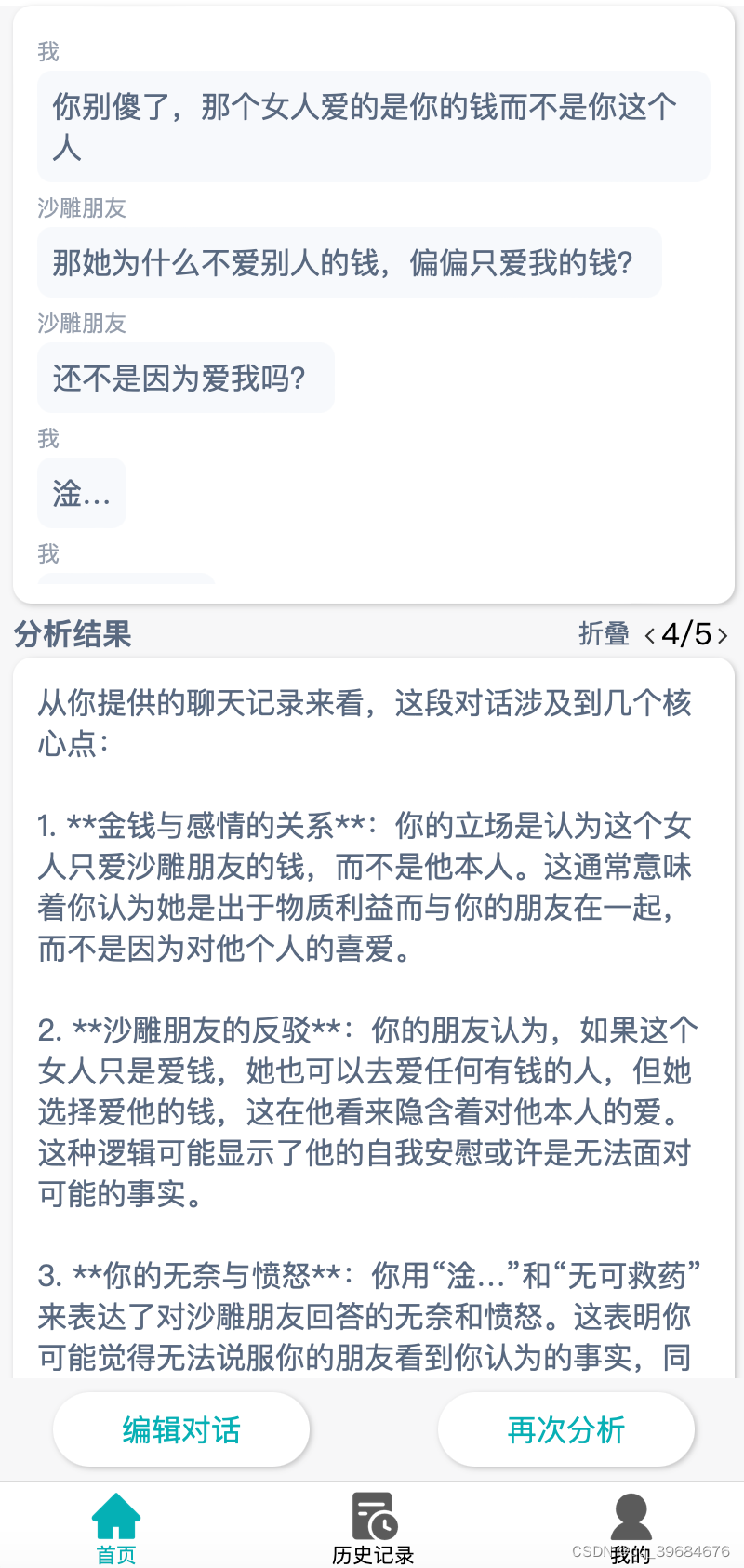Image resolution: width=744 pixels, height=1568 pixels.
Task: Tap the 我 sender label above the first bubble
Action: point(48,52)
